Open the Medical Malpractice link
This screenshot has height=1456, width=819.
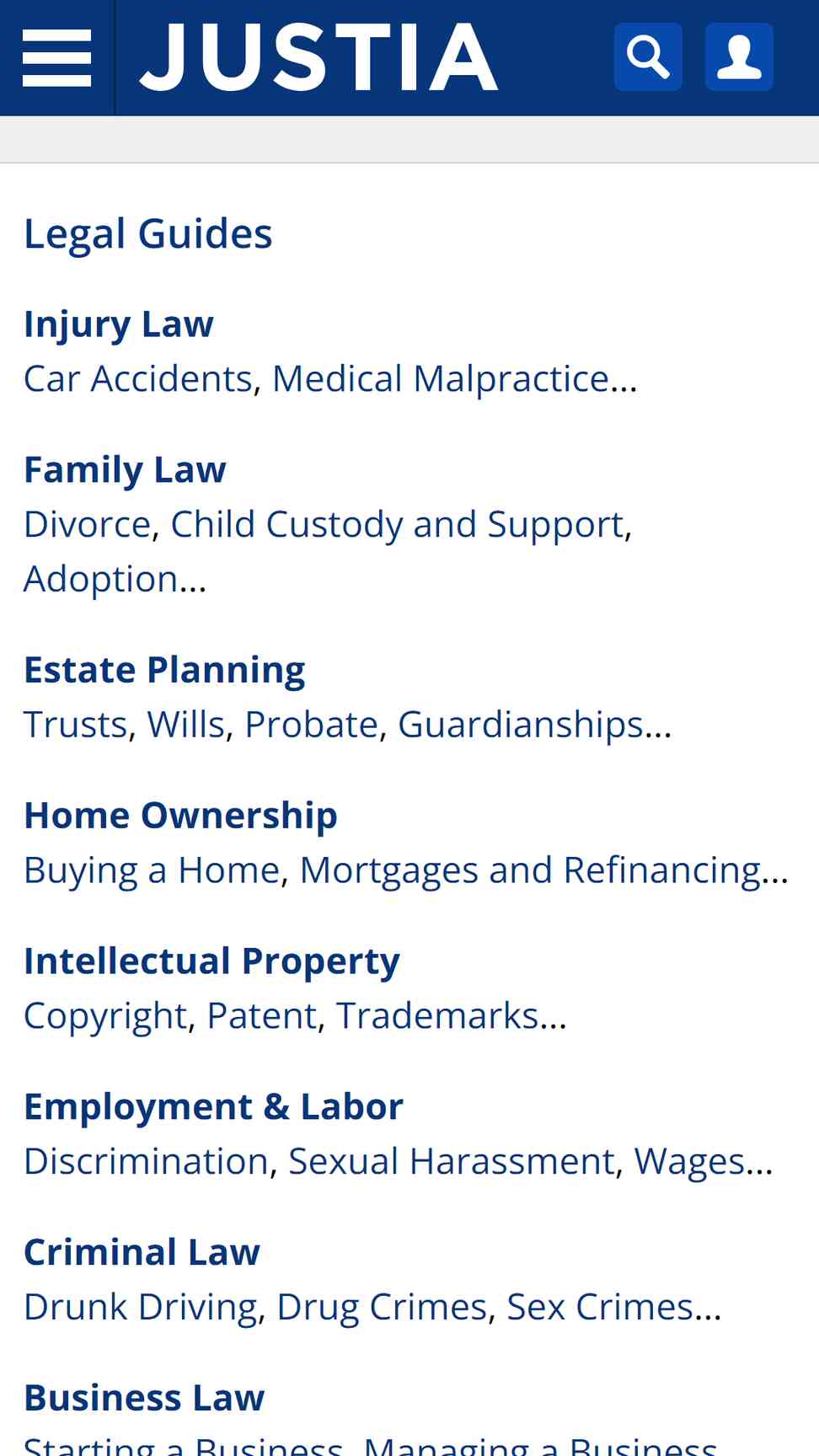tap(441, 378)
